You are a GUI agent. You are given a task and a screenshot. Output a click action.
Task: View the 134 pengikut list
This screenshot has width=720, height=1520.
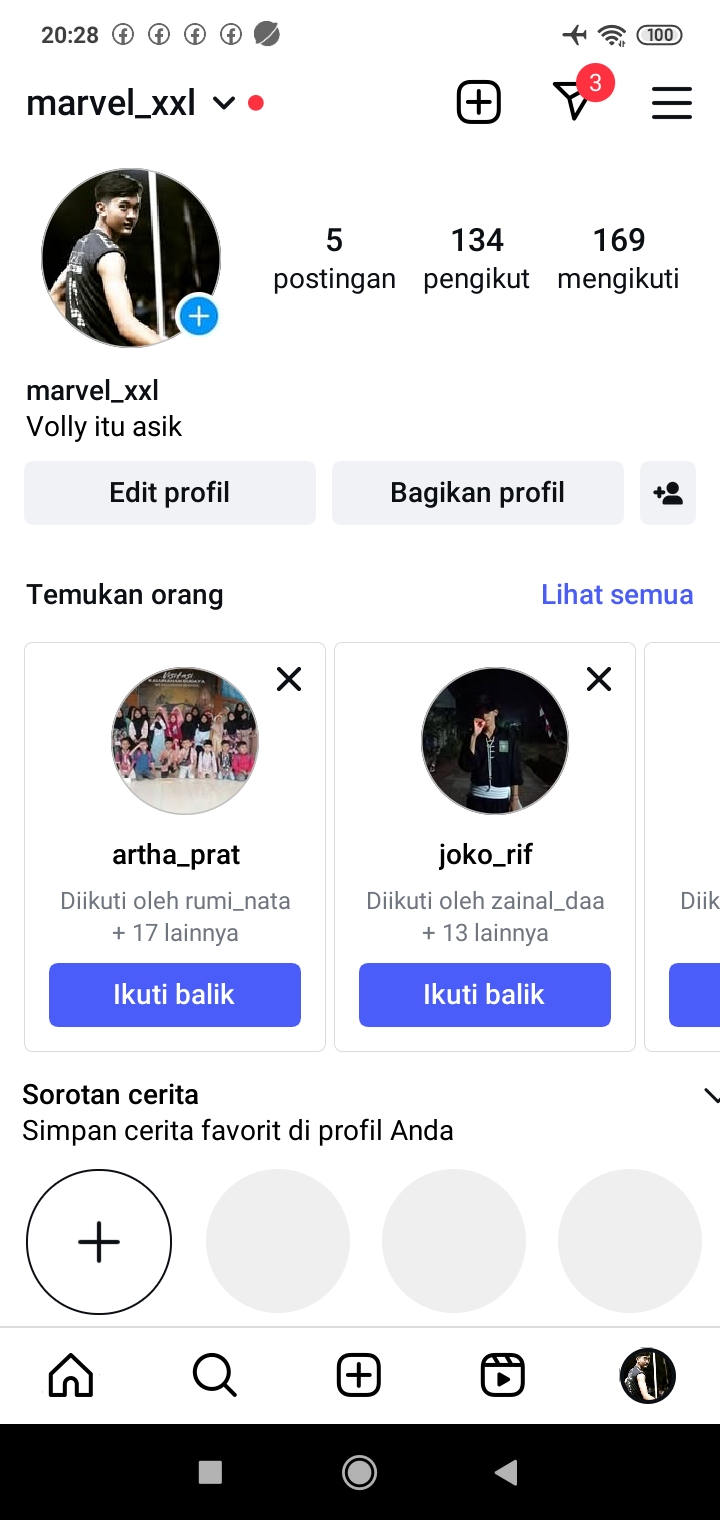point(476,258)
